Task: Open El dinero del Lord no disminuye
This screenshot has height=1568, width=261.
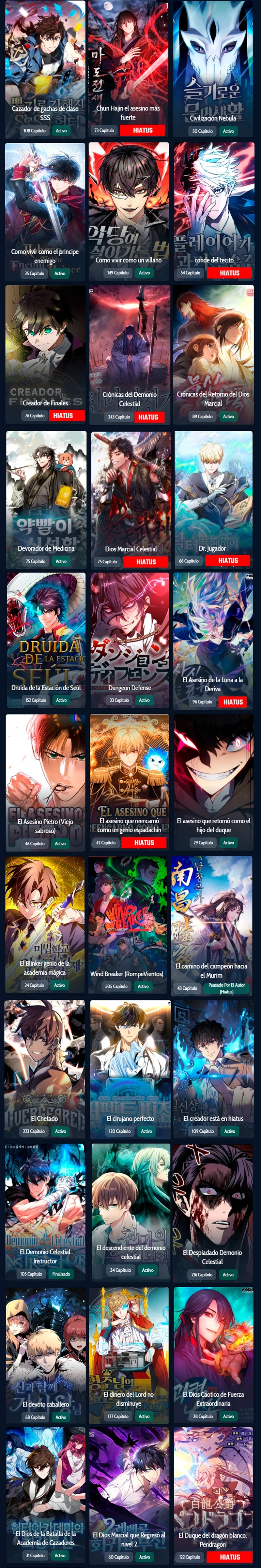Action: pyautogui.click(x=129, y=1354)
